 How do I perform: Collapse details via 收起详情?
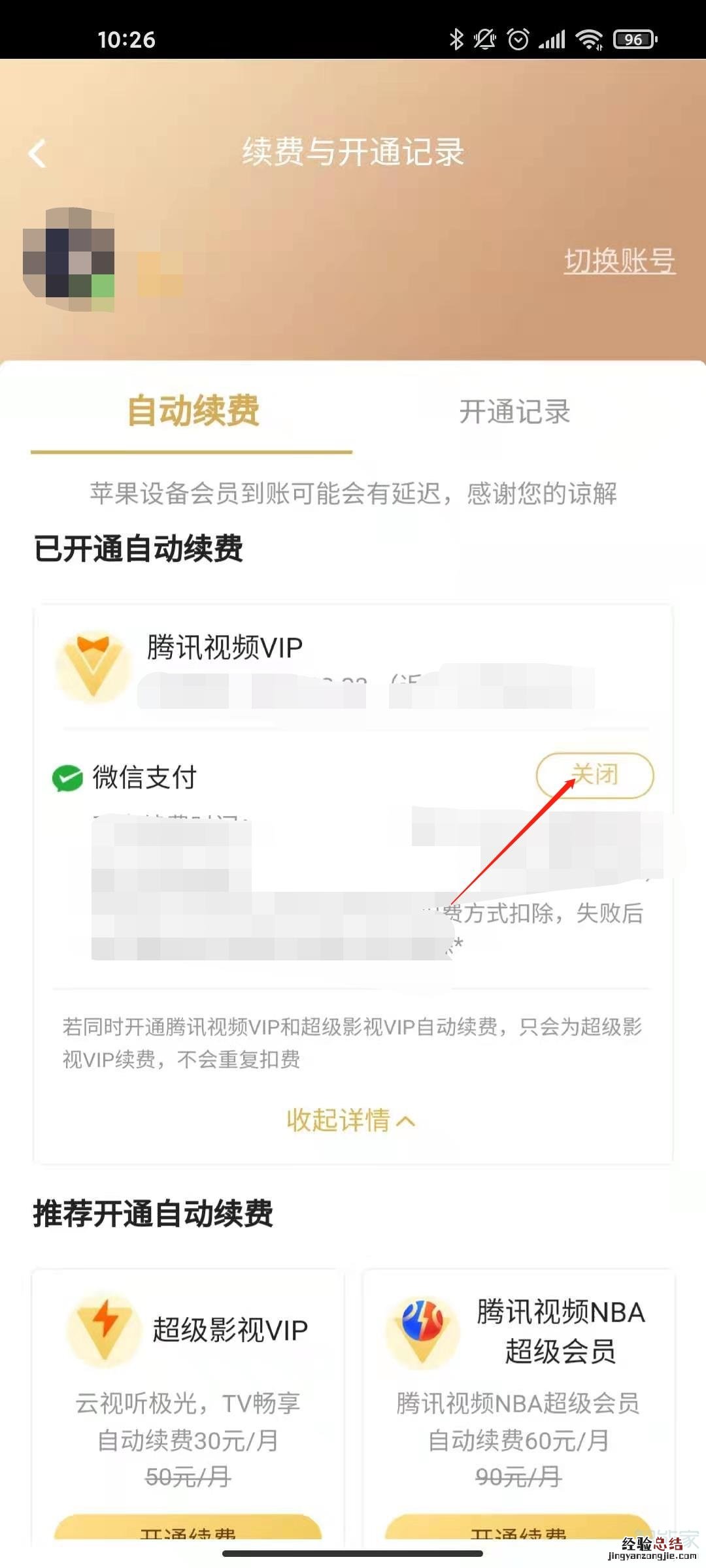(x=350, y=1120)
